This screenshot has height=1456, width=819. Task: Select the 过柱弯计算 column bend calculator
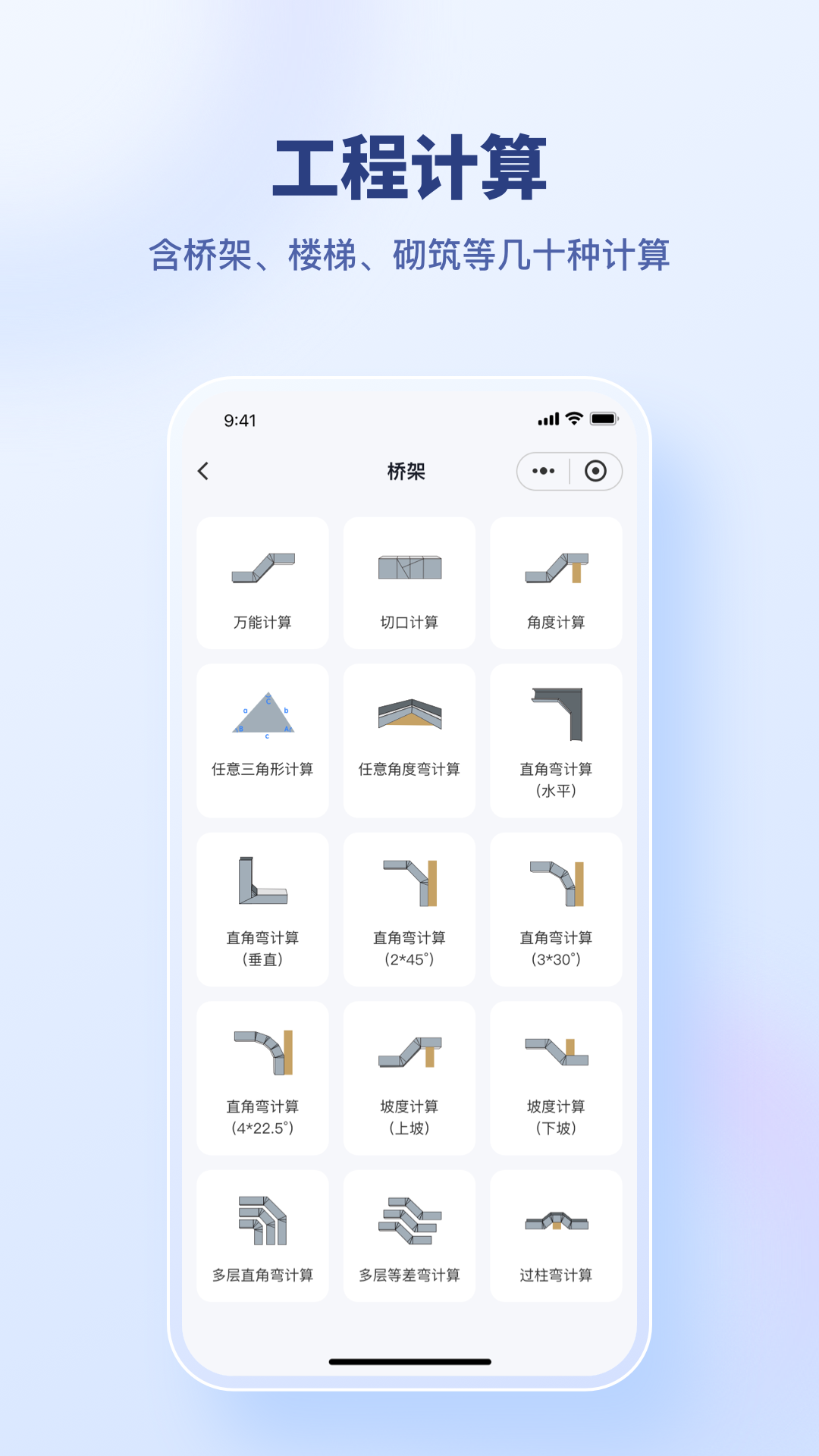coord(556,1236)
